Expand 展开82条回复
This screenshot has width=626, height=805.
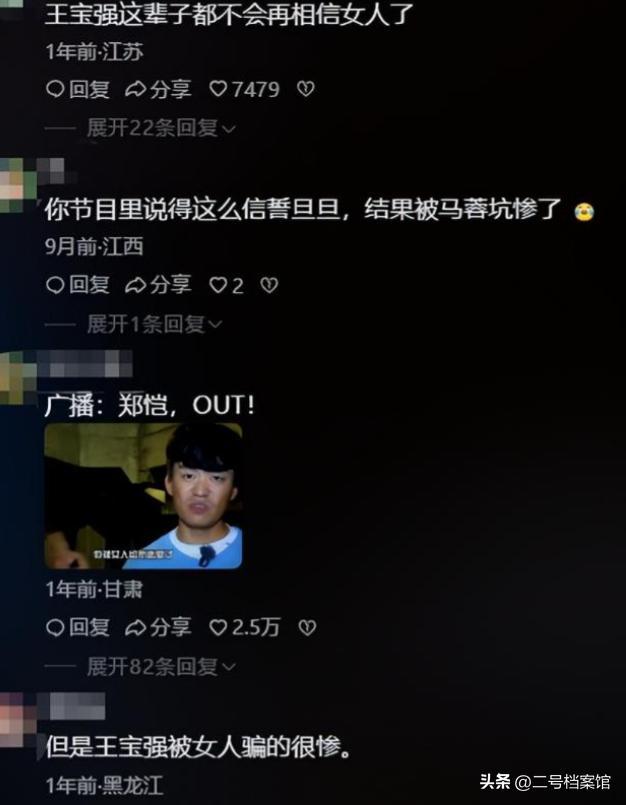161,666
